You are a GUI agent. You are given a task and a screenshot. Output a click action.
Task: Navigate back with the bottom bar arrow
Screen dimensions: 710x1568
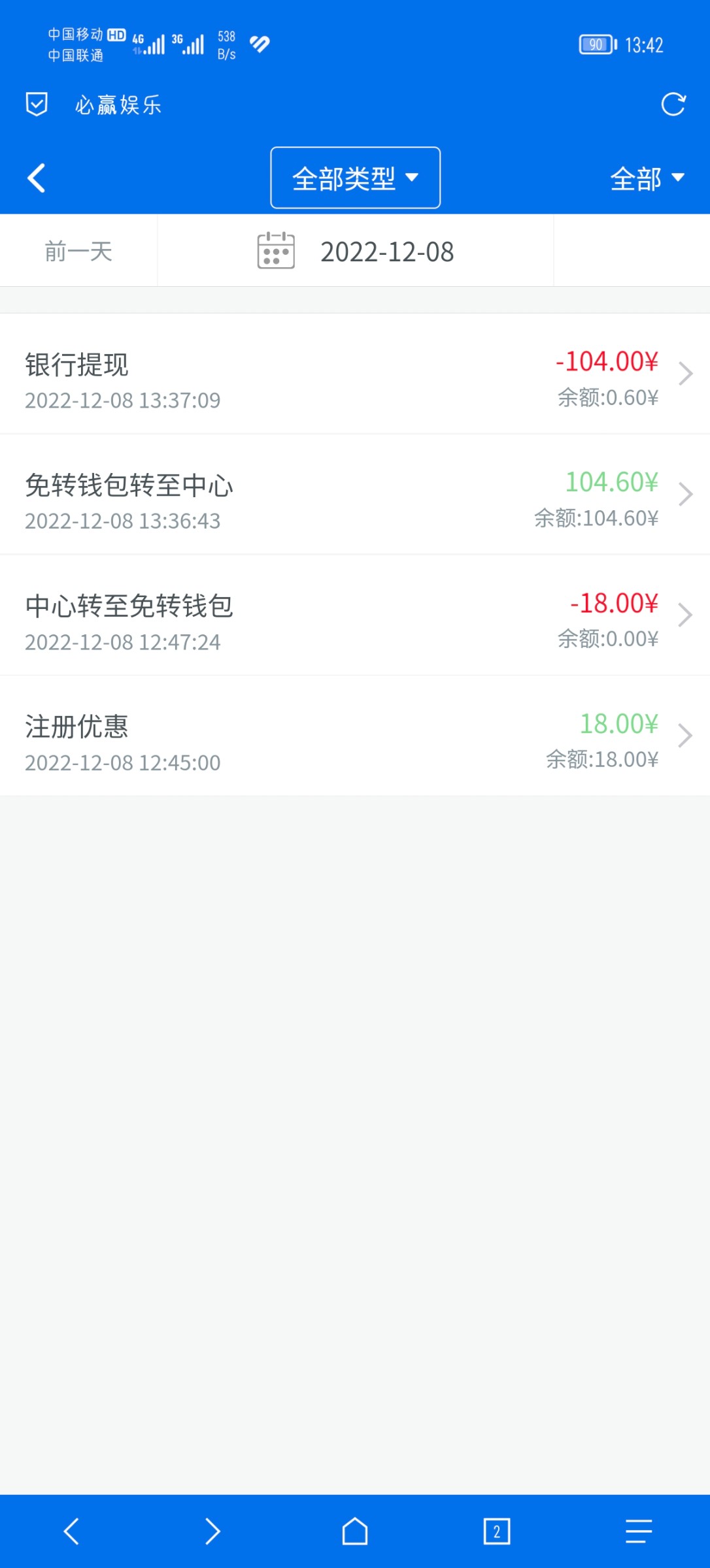click(71, 1531)
